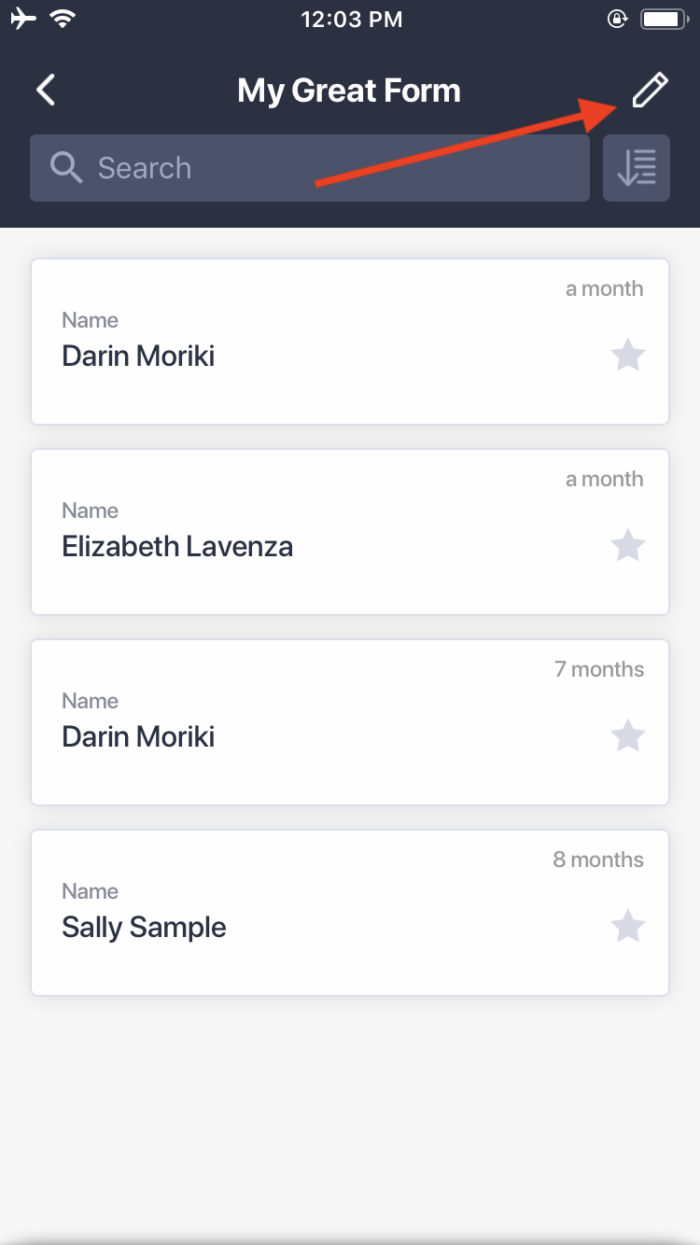The height and width of the screenshot is (1245, 700).
Task: Open Darin Moriki's submission from a month ago
Action: pos(300,342)
